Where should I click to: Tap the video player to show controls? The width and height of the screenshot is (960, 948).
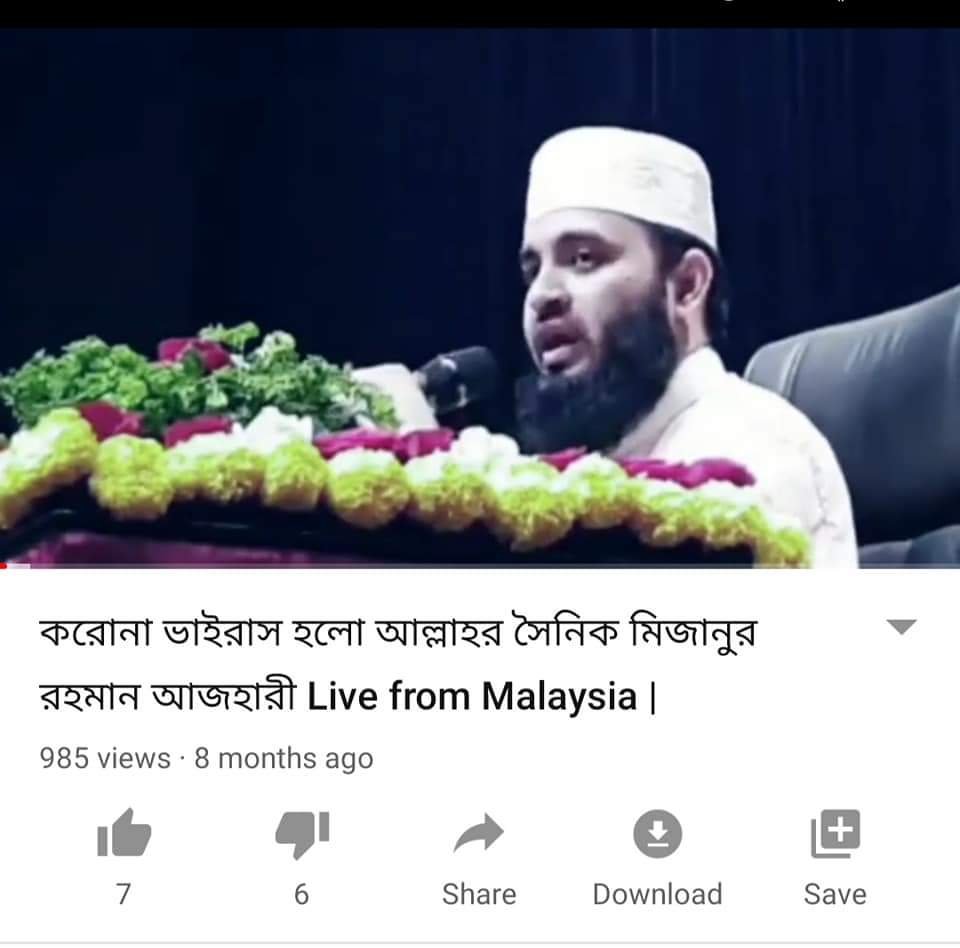click(480, 300)
